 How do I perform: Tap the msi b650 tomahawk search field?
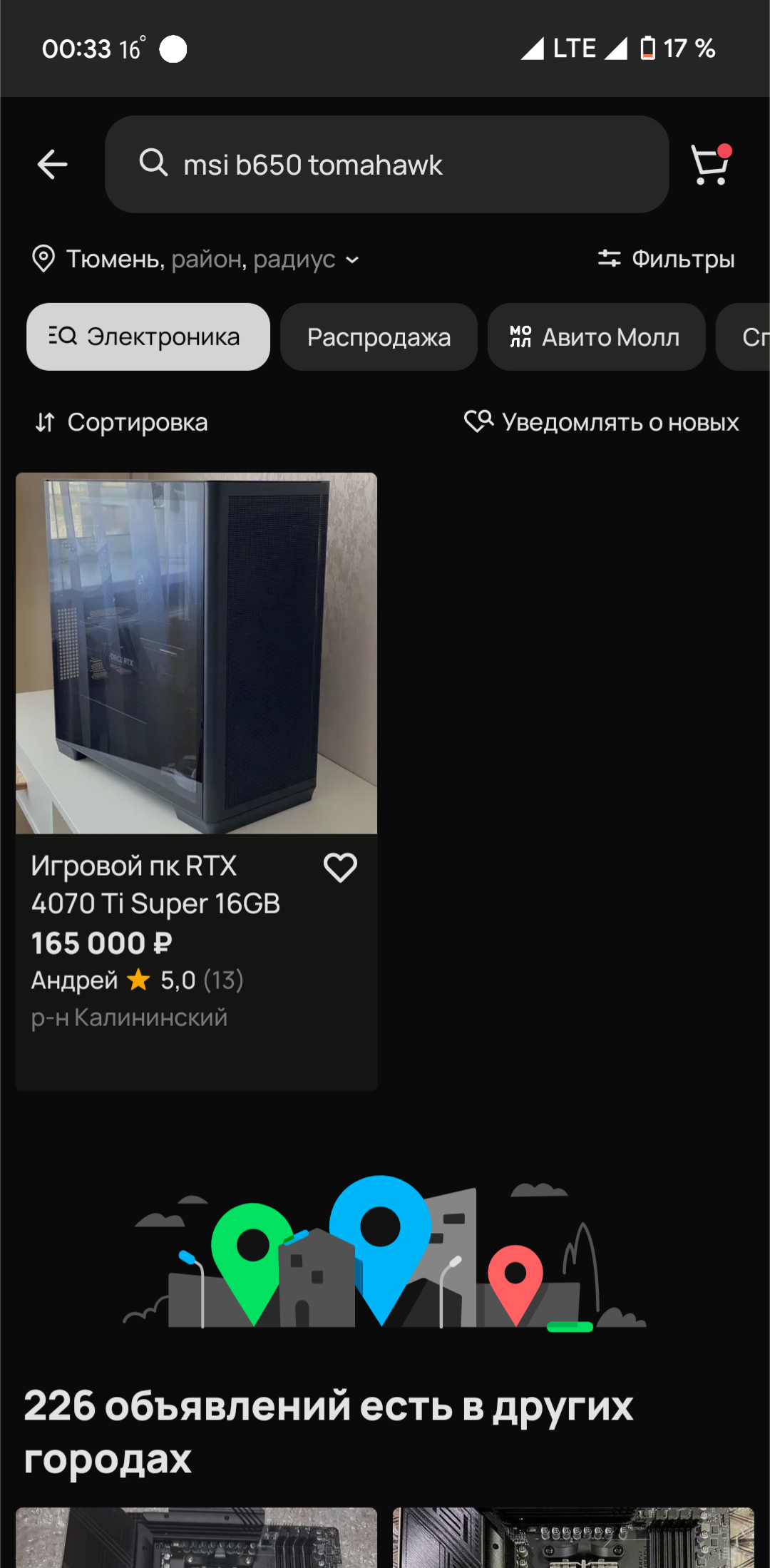coord(386,165)
